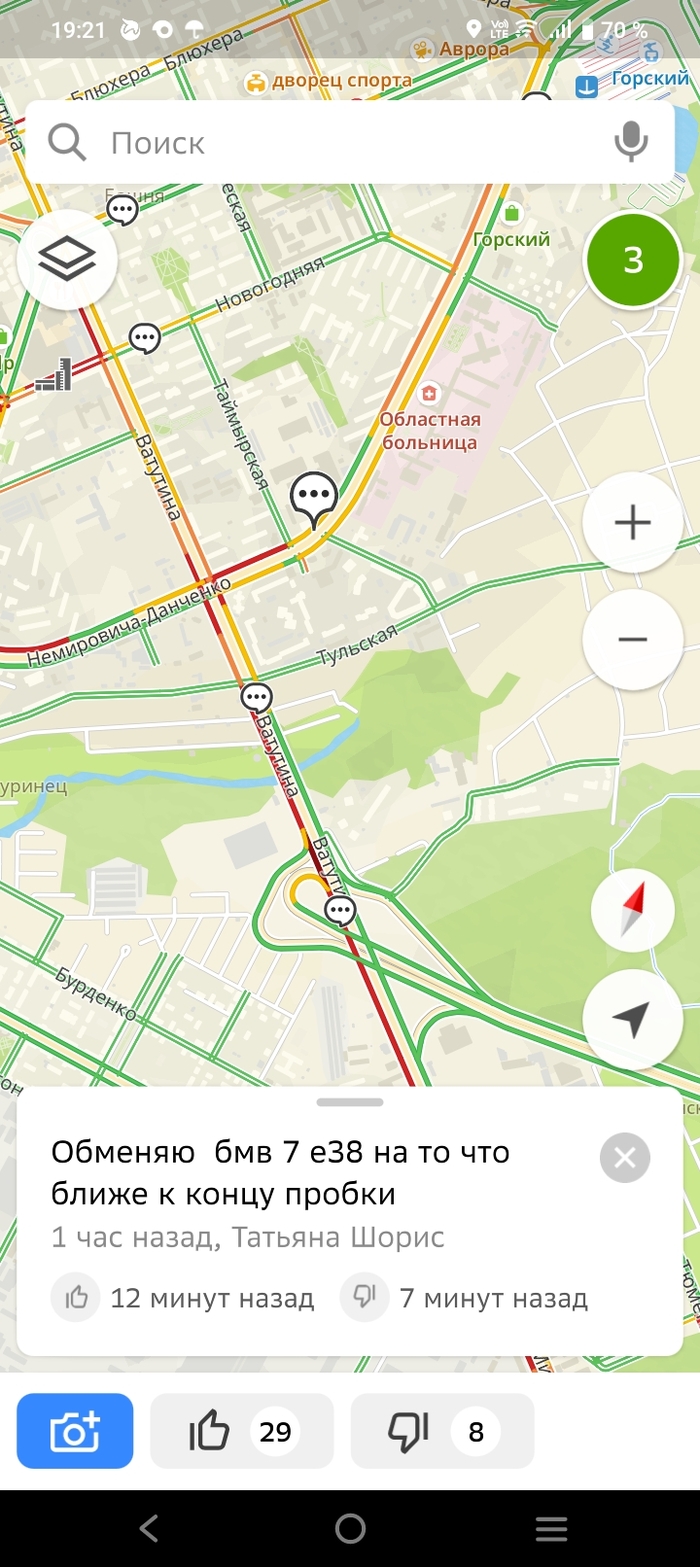Open the road comment near Гаймырская street
This screenshot has width=700, height=1567.
pyautogui.click(x=314, y=496)
